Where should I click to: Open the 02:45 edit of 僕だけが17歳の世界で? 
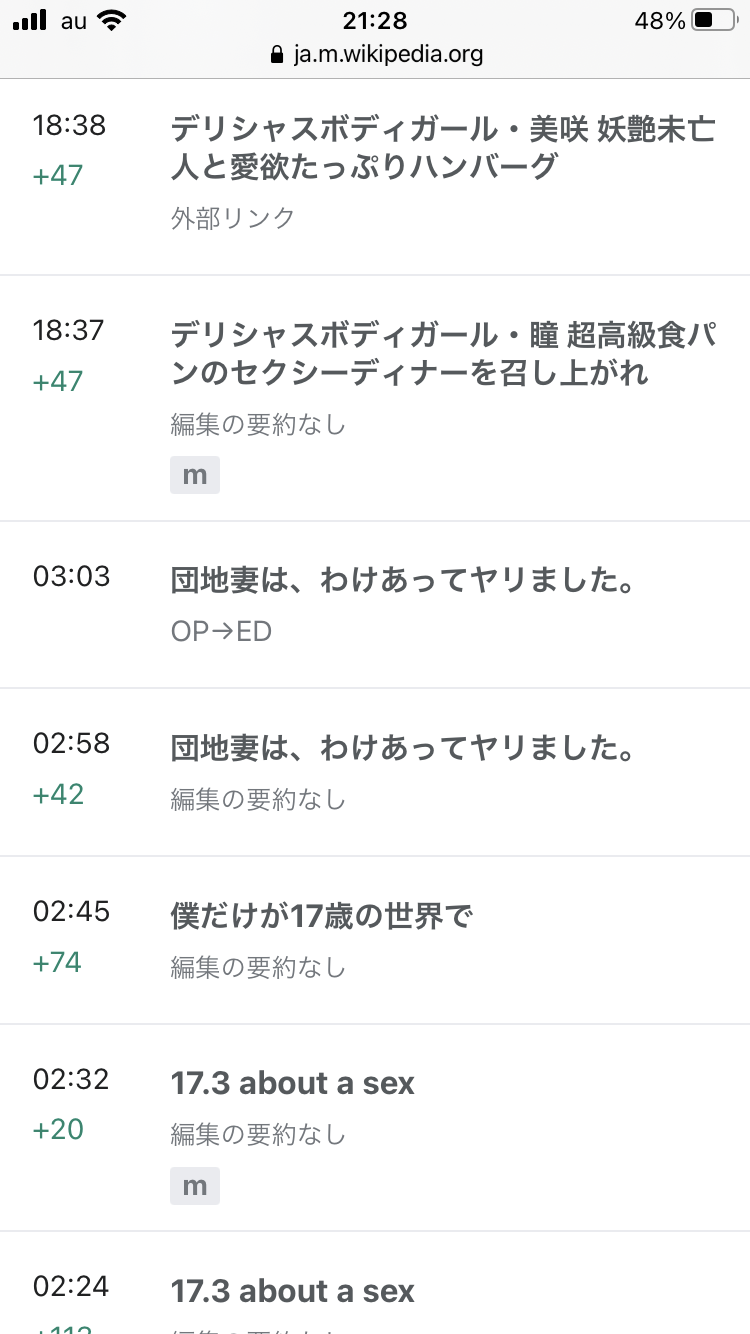tap(321, 915)
